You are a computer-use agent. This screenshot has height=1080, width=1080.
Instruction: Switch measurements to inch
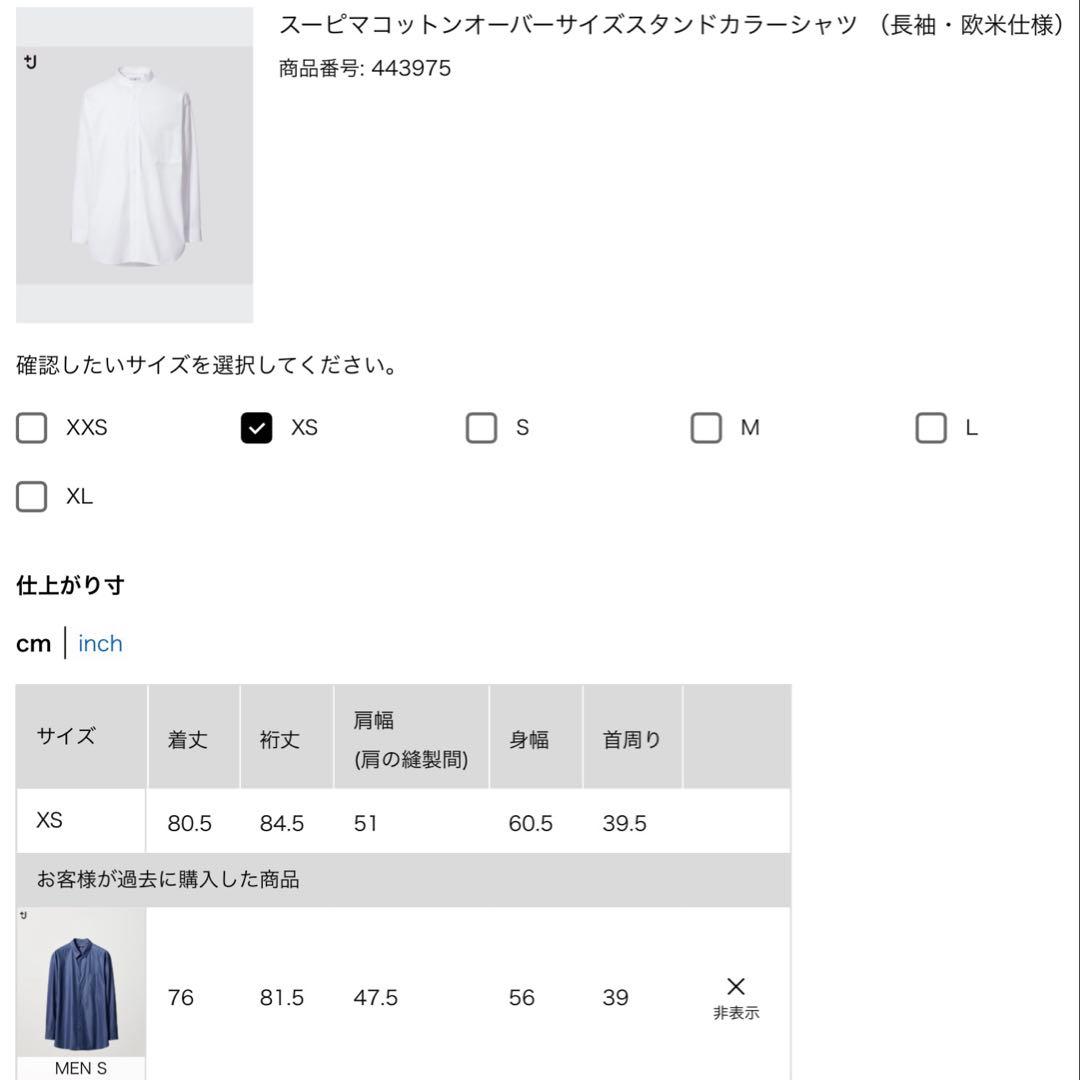pyautogui.click(x=100, y=643)
